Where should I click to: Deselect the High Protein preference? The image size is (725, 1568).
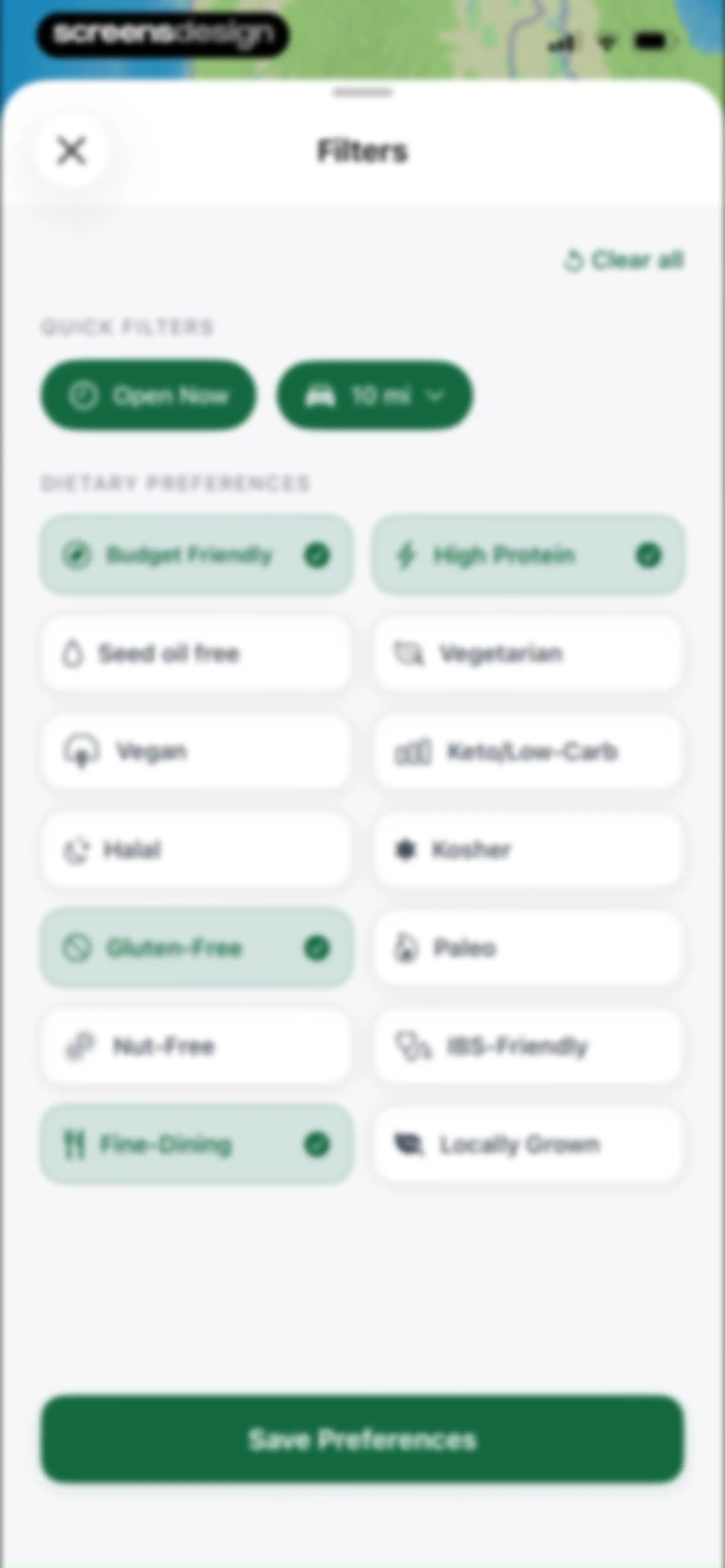(528, 555)
